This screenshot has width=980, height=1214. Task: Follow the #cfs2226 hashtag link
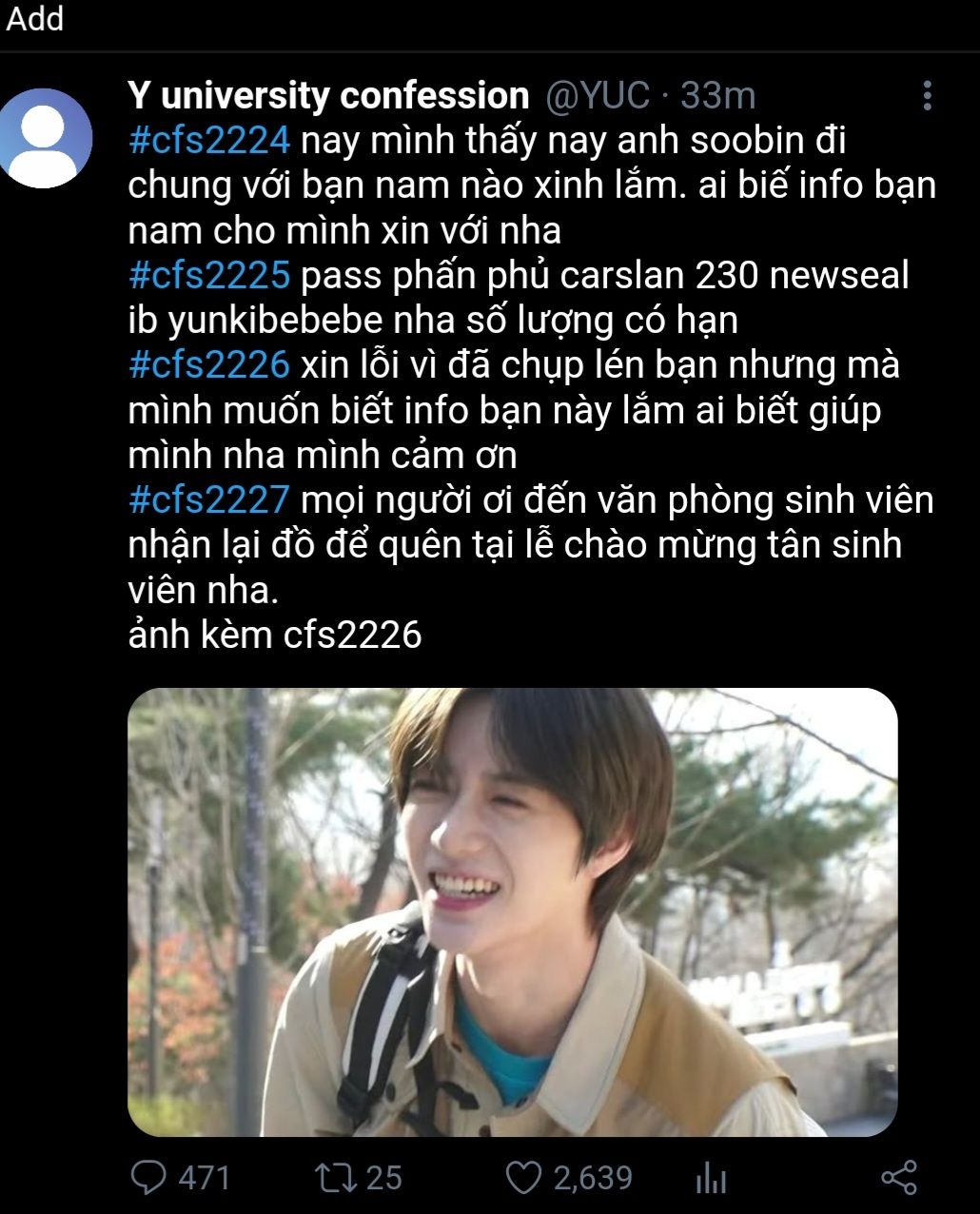(x=209, y=365)
